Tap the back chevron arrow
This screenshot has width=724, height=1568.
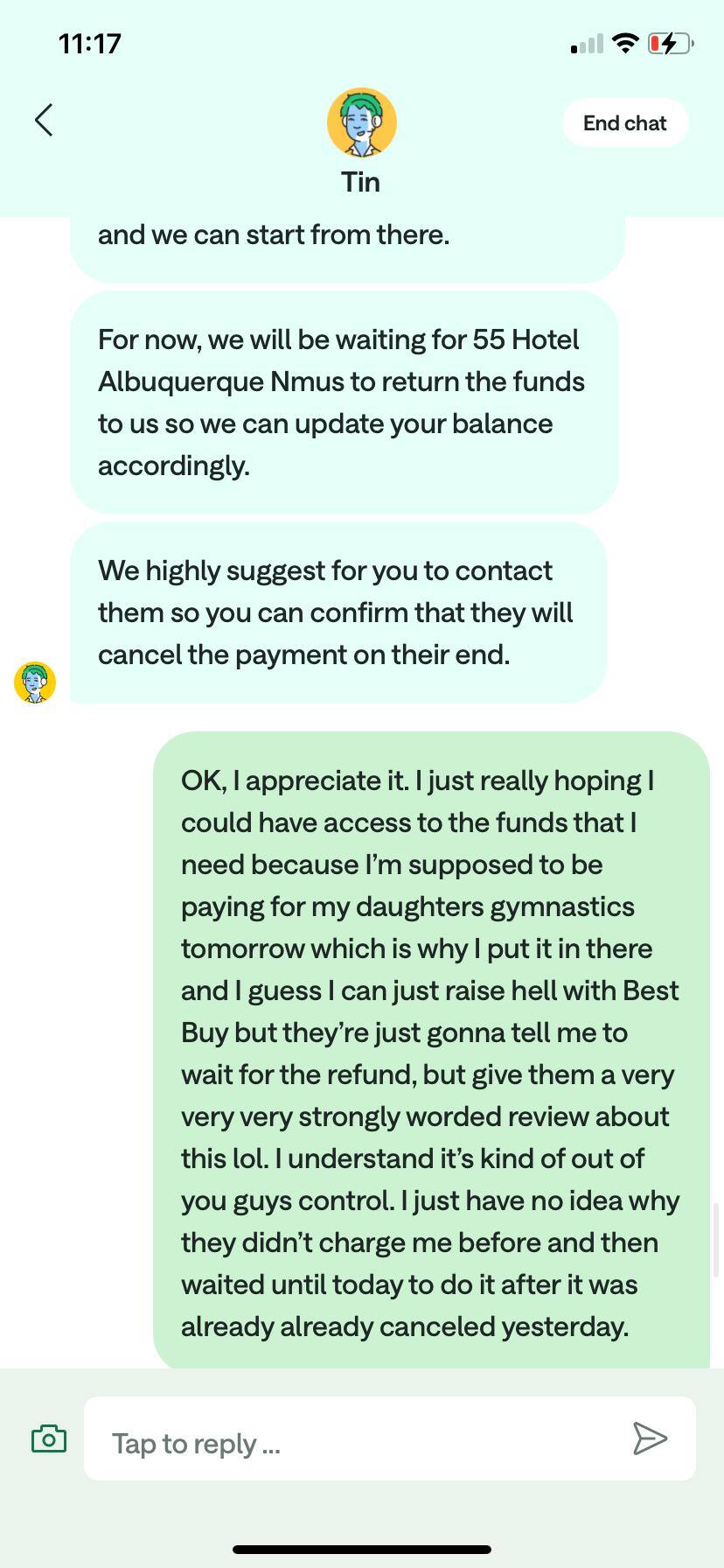[x=42, y=120]
